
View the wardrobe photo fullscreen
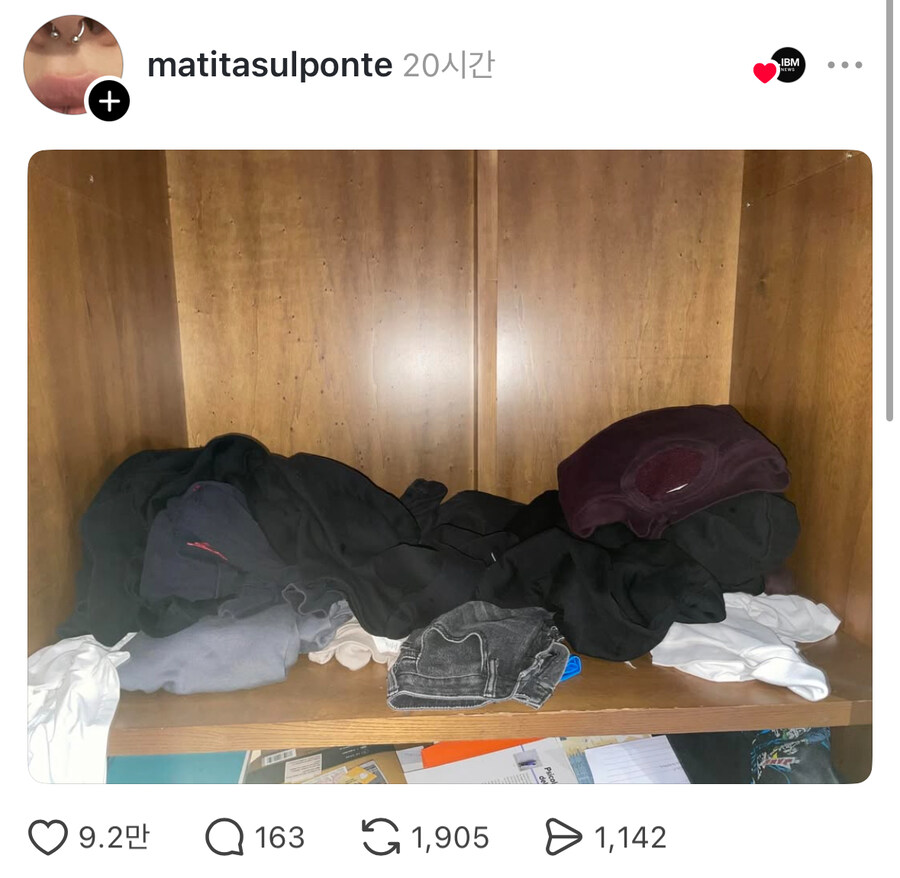point(449,466)
